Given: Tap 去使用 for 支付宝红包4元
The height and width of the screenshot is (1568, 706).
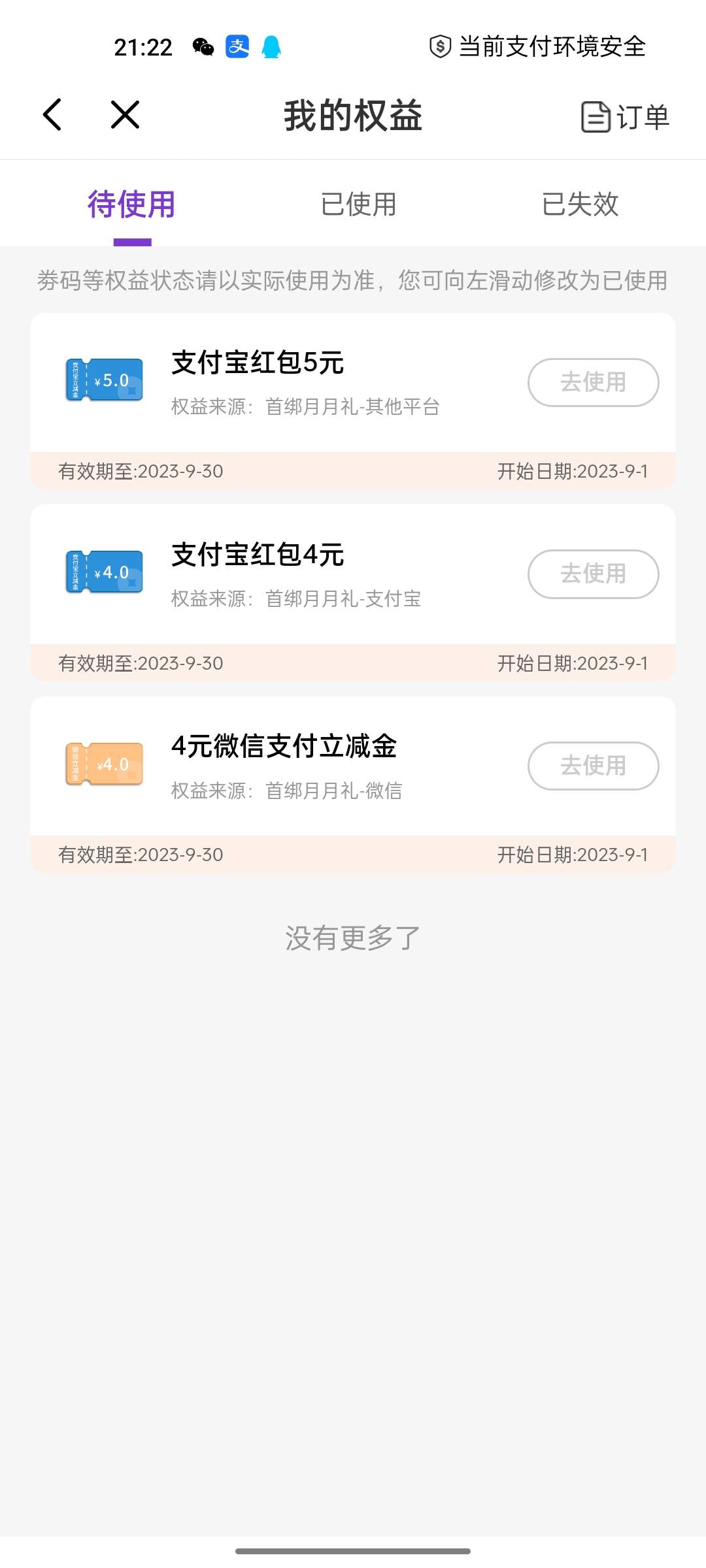Looking at the screenshot, I should pos(593,574).
